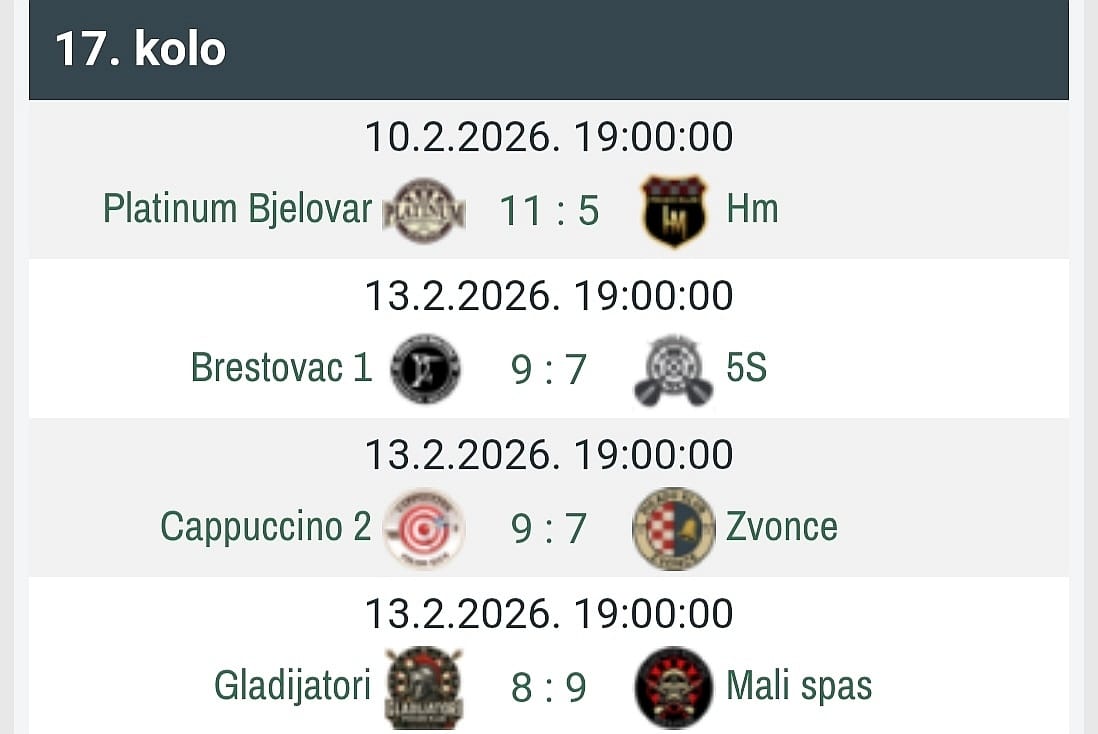Viewport: 1098px width, 734px height.
Task: View the Mali spas team page
Action: click(x=799, y=686)
